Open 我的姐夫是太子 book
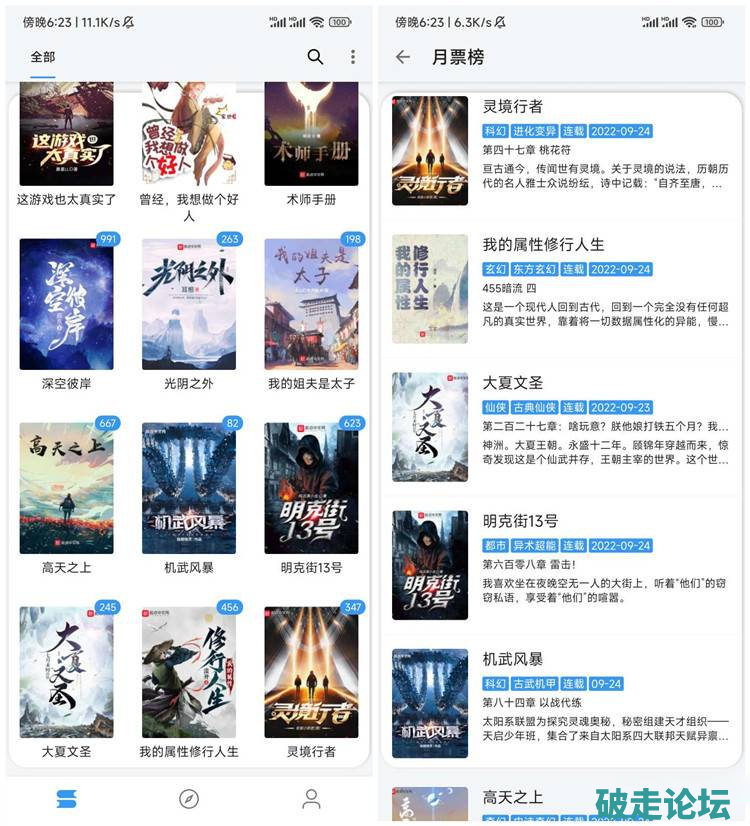This screenshot has height=826, width=750. coord(311,305)
